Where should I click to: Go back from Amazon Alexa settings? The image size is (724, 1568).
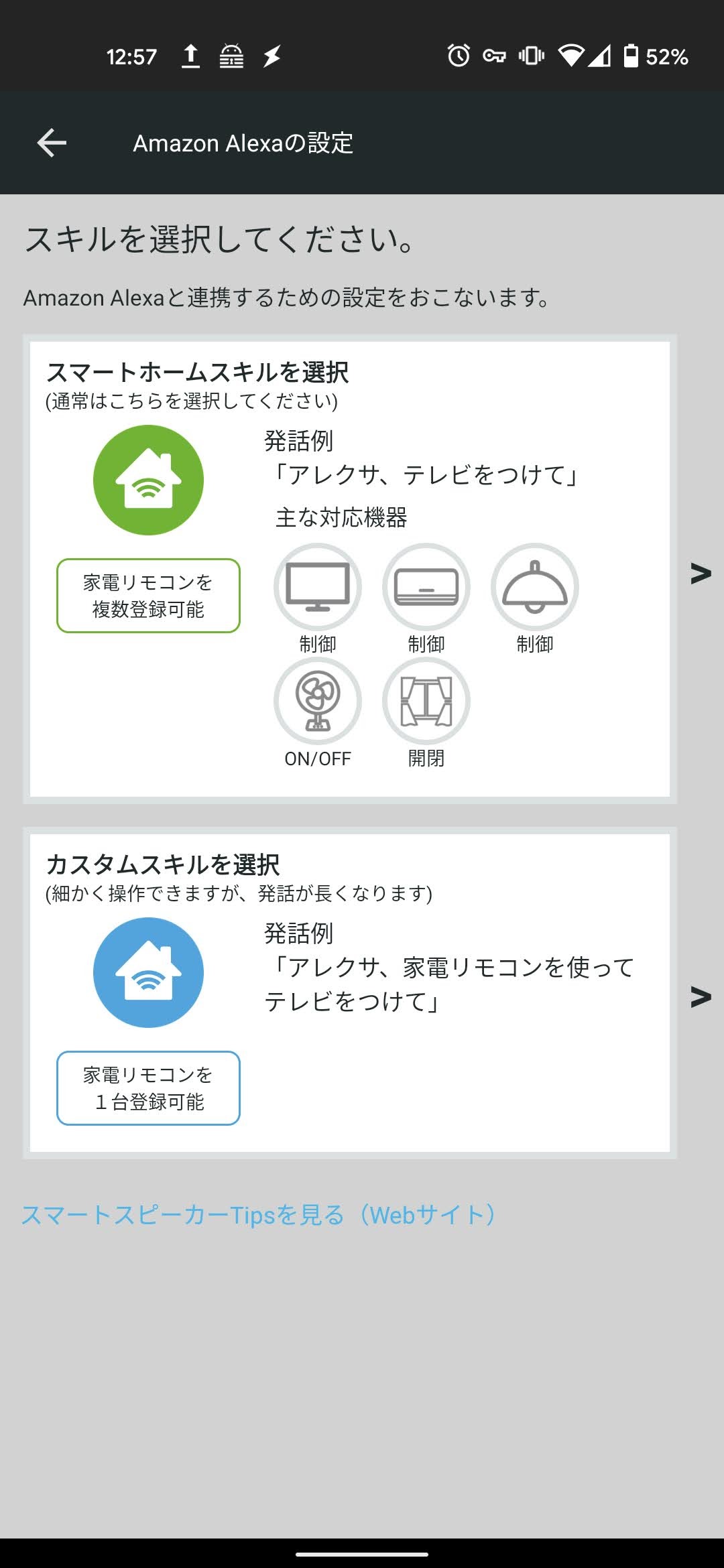pyautogui.click(x=52, y=143)
